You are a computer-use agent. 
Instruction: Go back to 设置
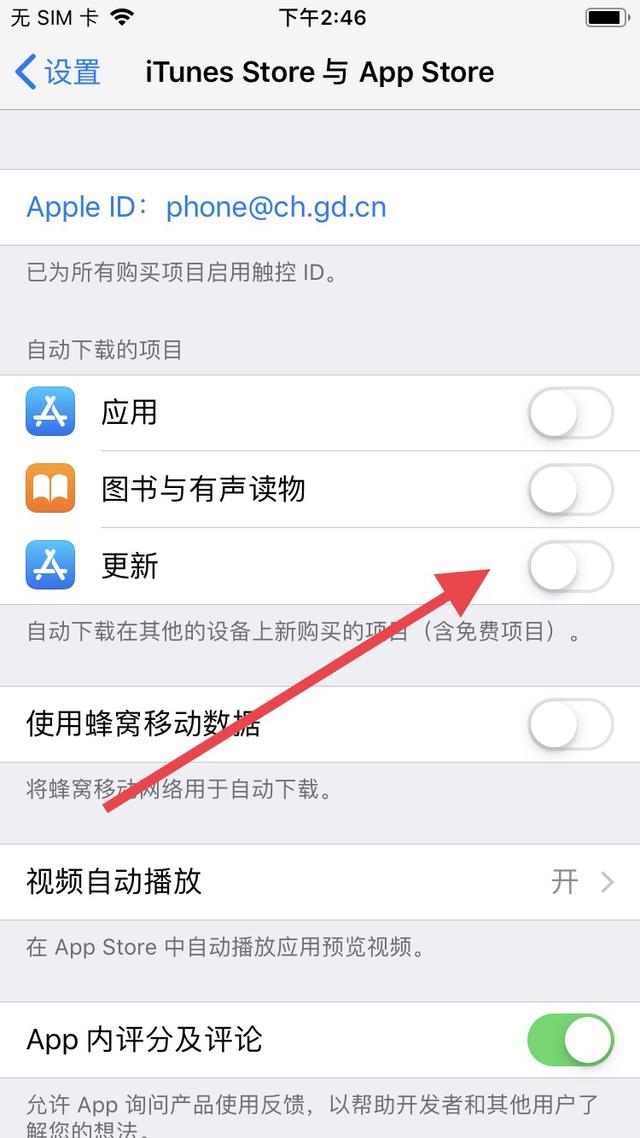pyautogui.click(x=58, y=73)
